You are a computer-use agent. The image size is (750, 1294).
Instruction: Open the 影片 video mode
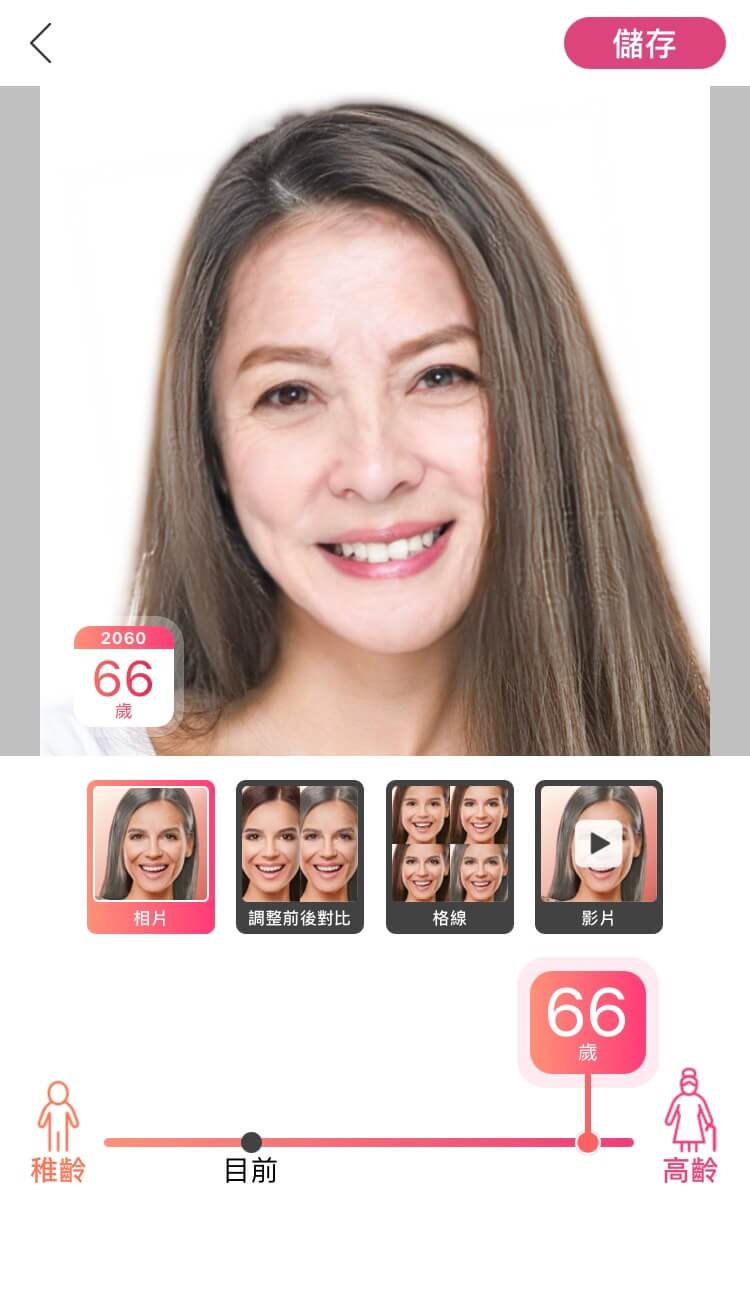coord(598,856)
